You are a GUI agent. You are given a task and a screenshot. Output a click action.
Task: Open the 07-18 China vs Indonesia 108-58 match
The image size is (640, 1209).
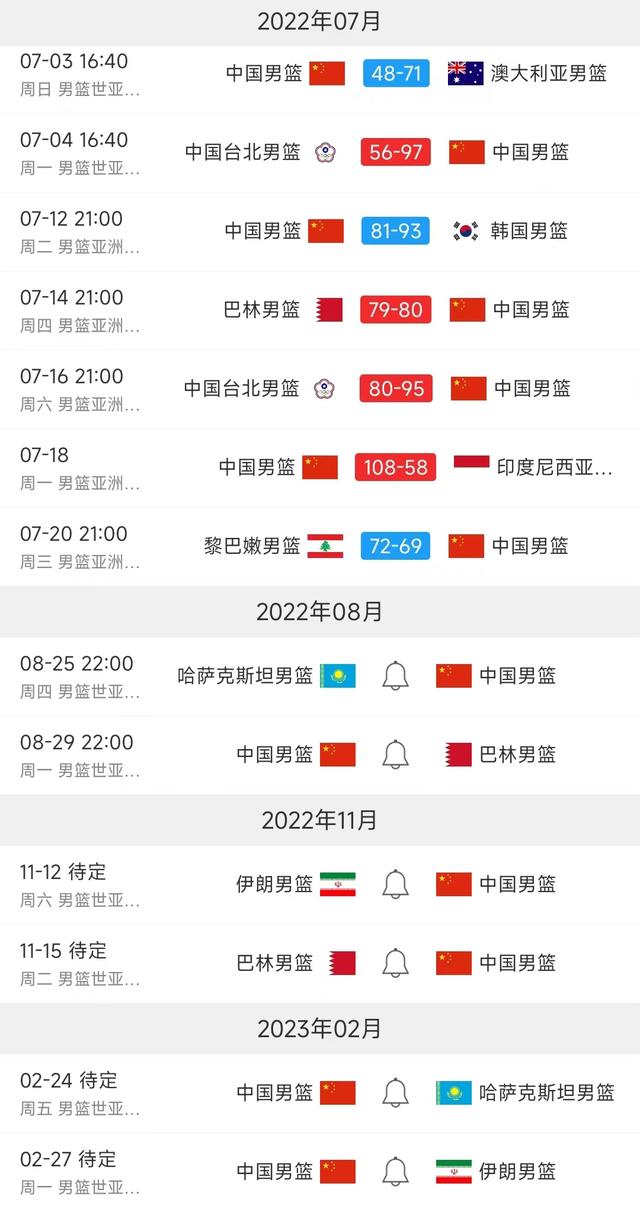click(x=320, y=468)
